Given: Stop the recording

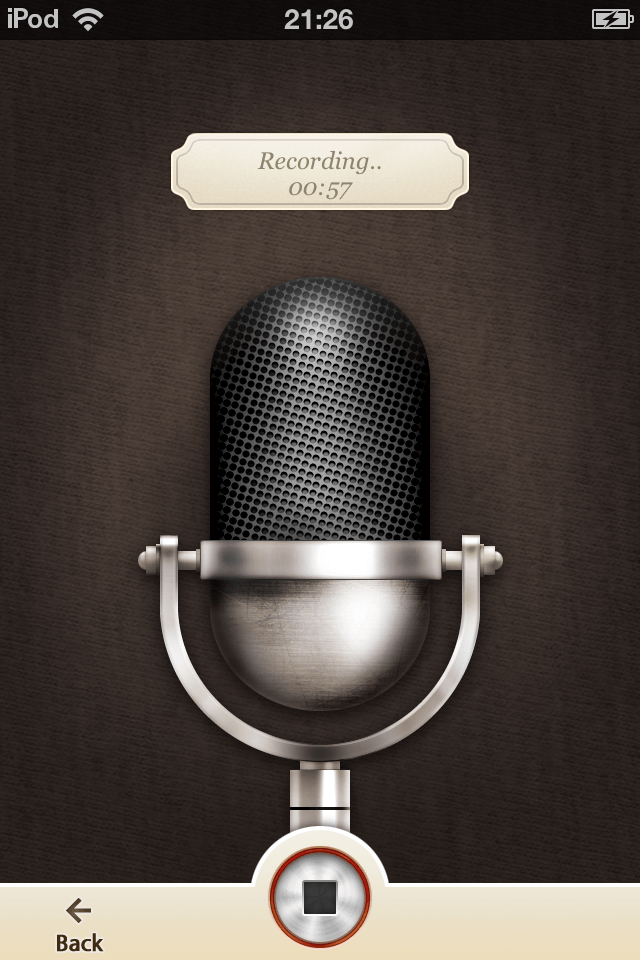Looking at the screenshot, I should (320, 897).
